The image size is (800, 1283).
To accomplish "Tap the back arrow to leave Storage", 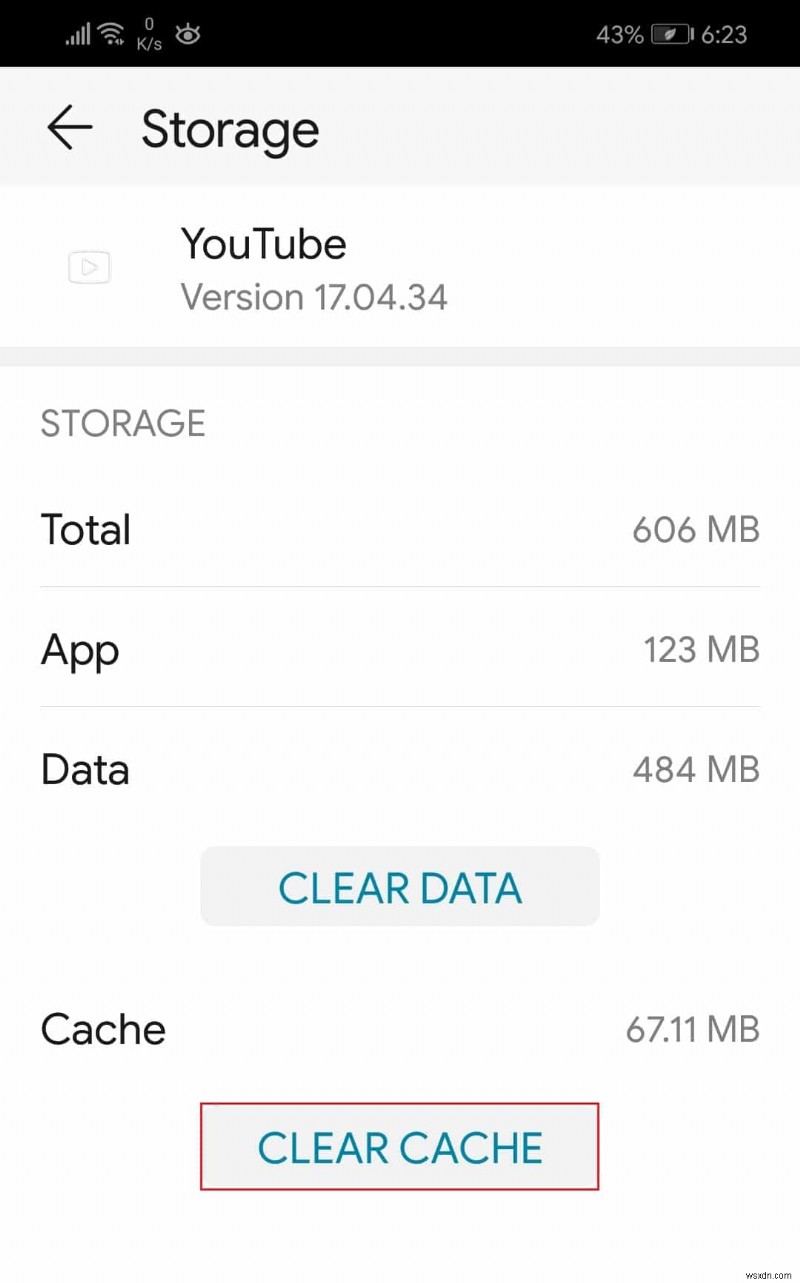I will pos(68,127).
